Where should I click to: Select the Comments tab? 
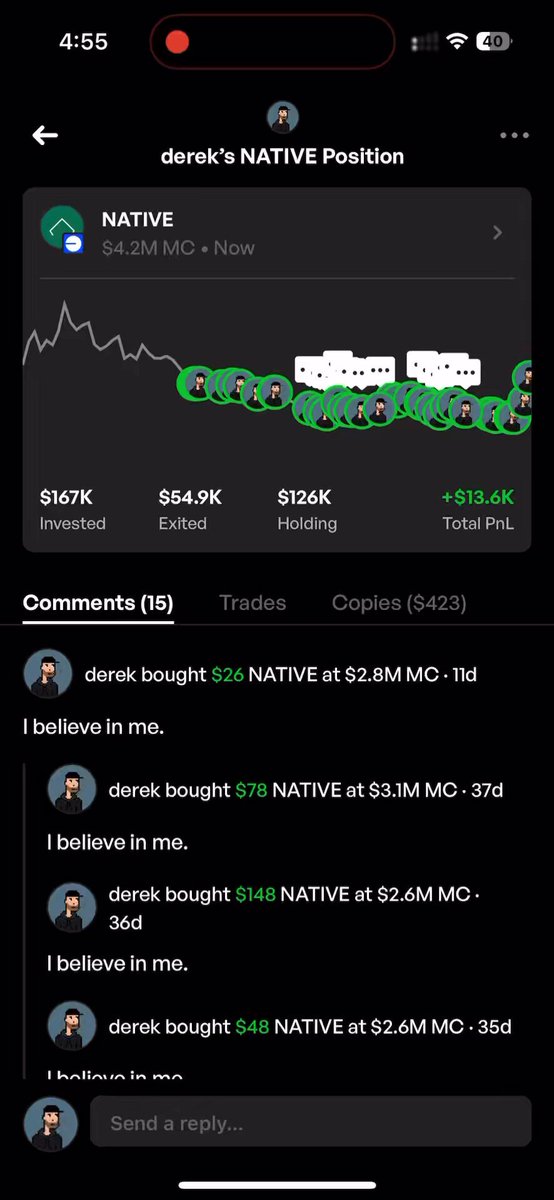[x=98, y=602]
